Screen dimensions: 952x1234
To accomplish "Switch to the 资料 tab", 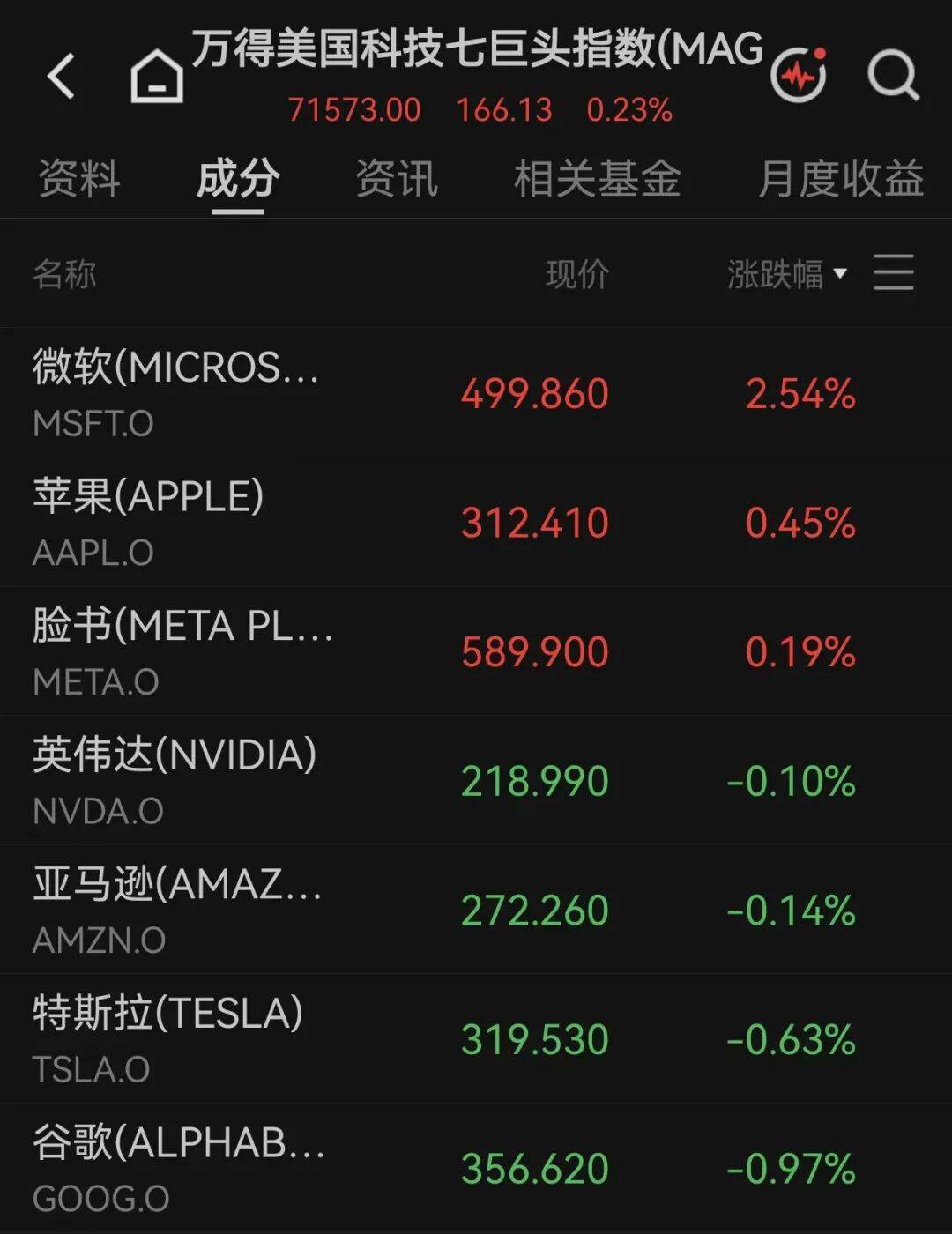I will pos(79,179).
